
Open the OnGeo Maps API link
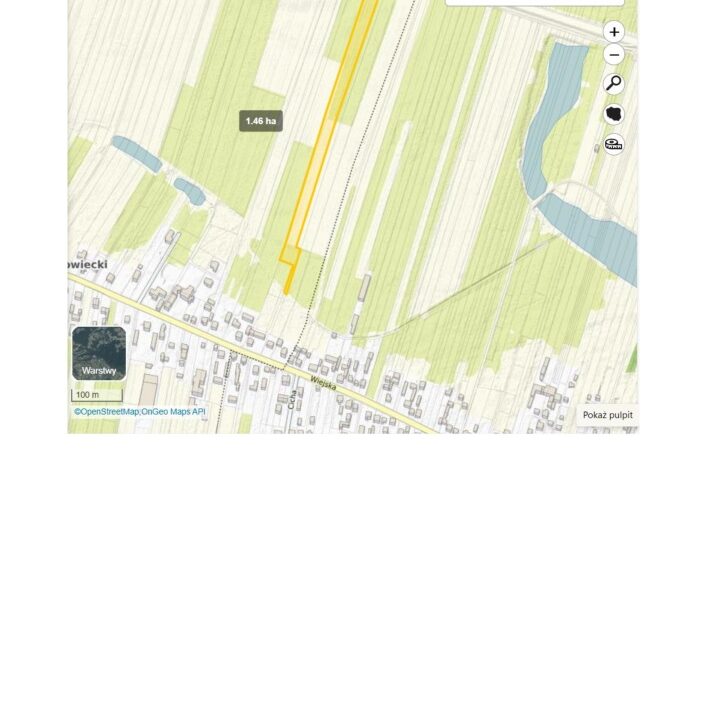[x=173, y=411]
